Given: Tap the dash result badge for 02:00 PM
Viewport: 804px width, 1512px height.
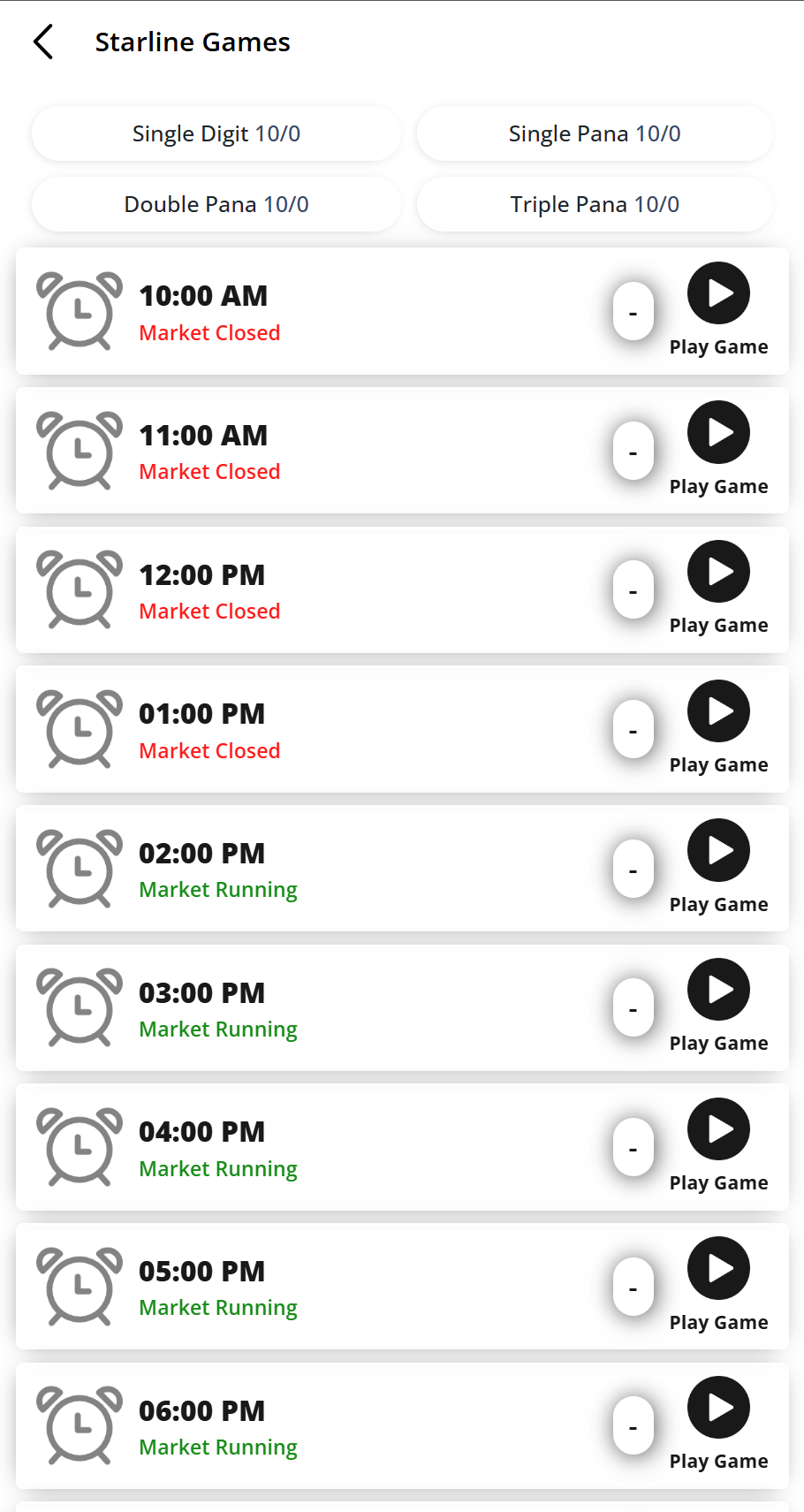Looking at the screenshot, I should [633, 869].
